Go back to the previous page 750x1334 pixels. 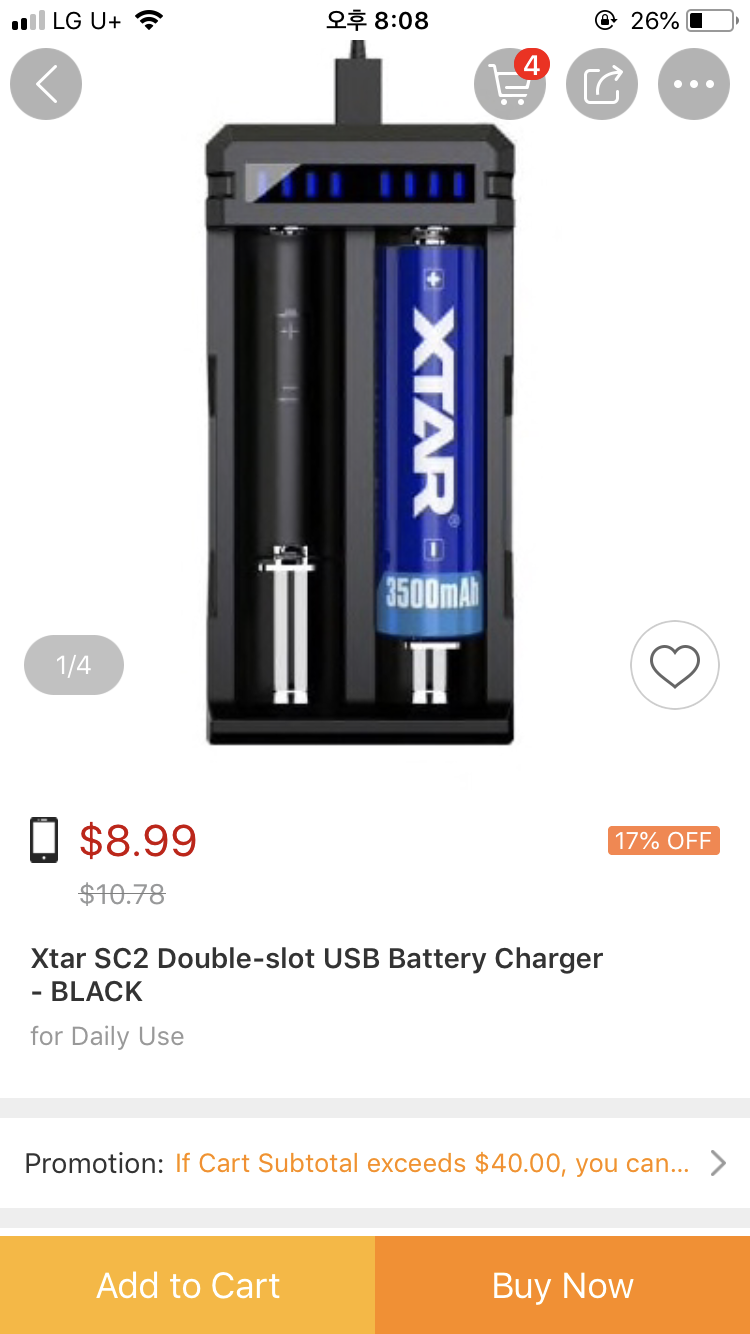tap(46, 85)
